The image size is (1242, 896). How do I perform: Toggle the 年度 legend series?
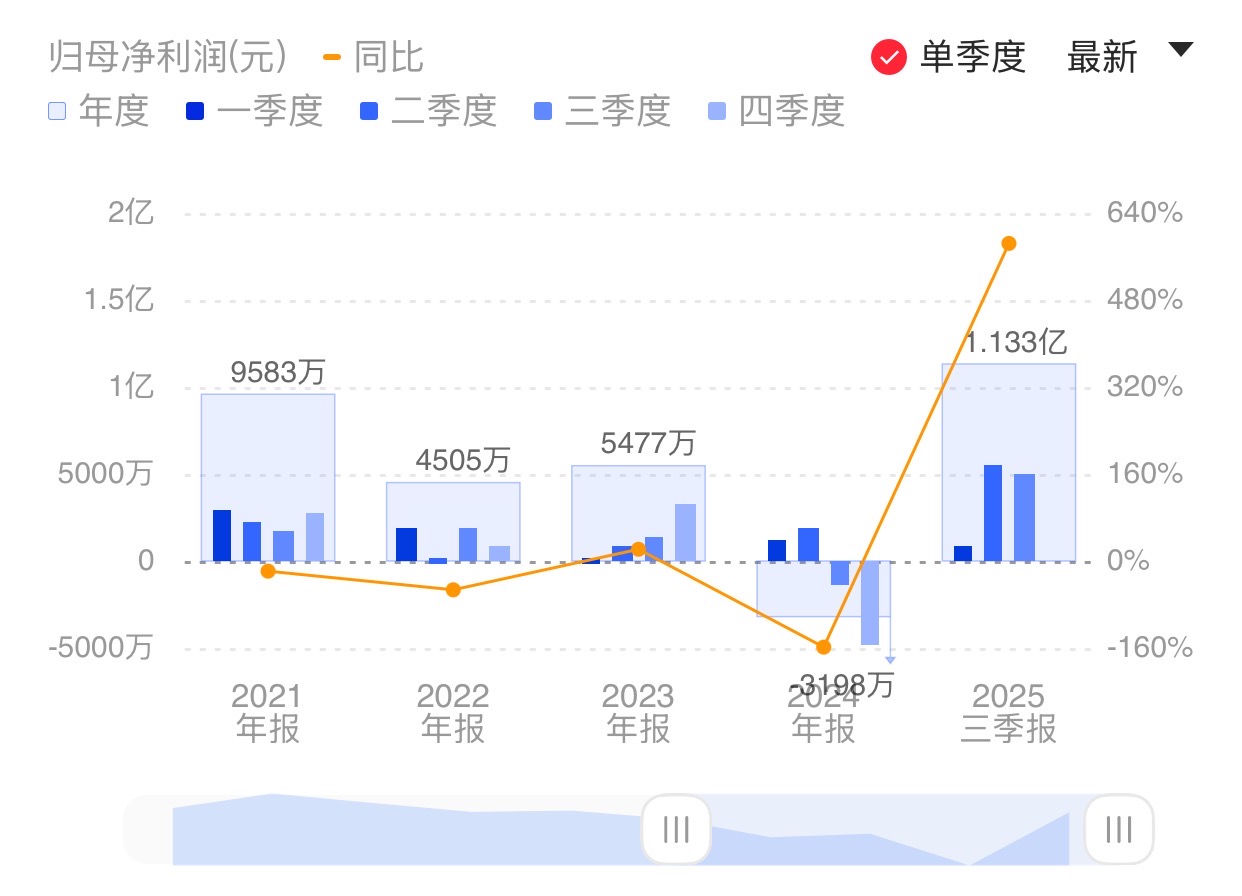click(98, 111)
